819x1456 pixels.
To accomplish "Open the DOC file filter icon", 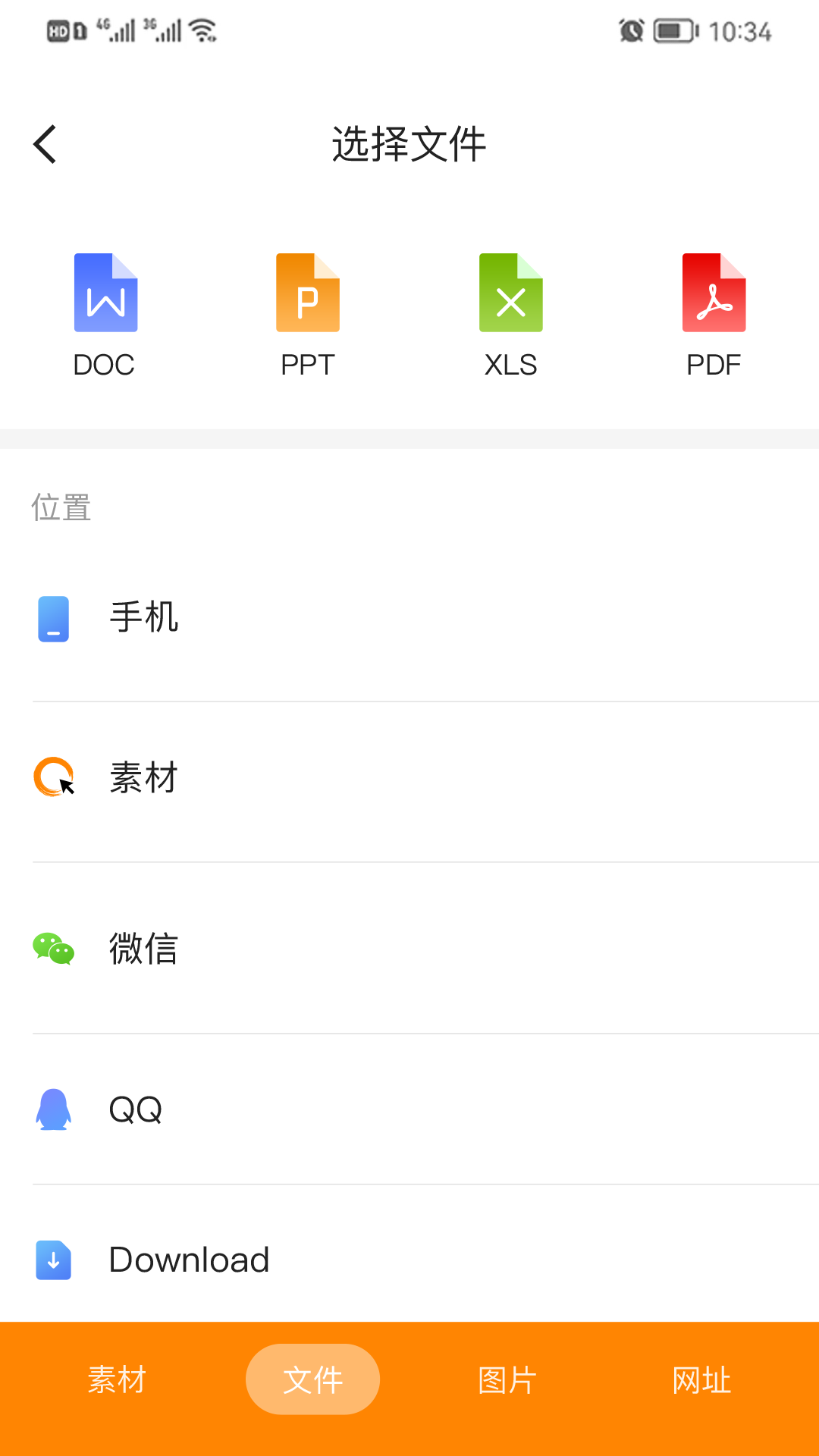I will pyautogui.click(x=105, y=292).
